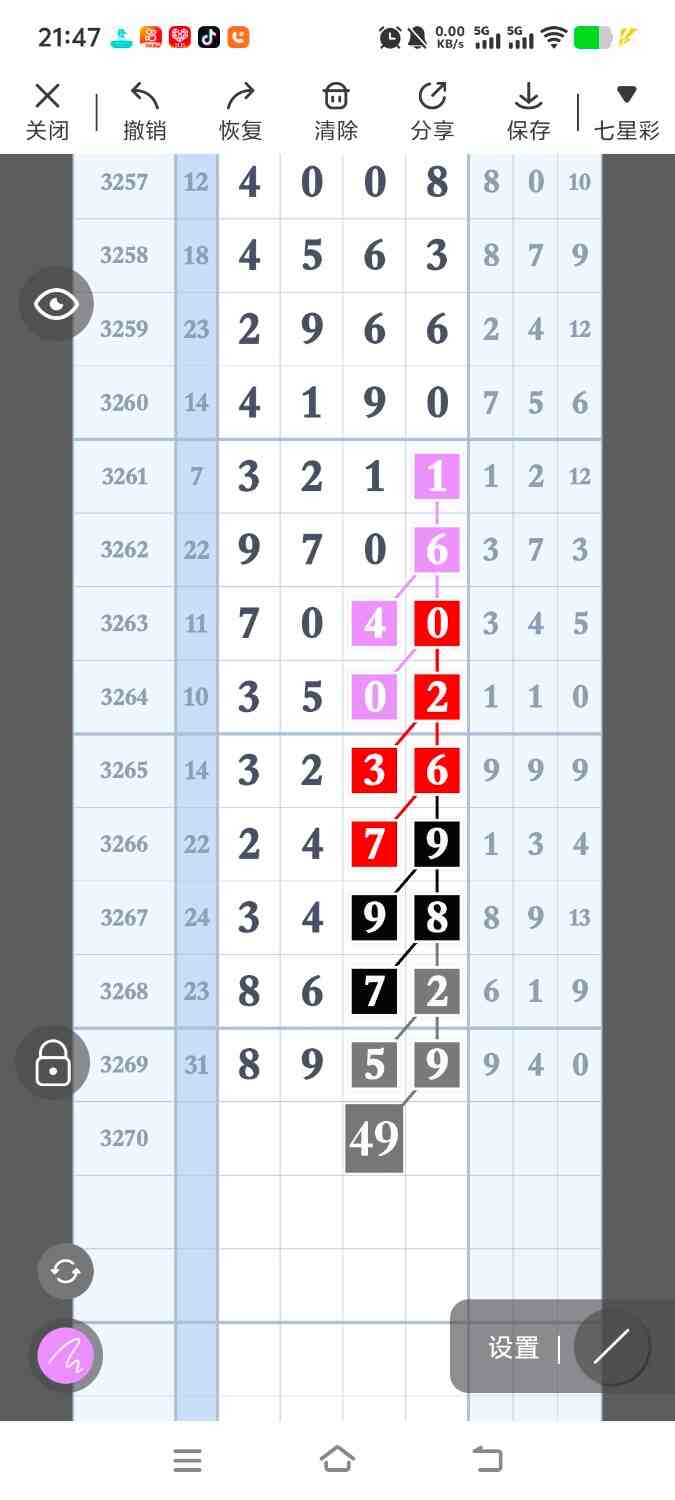Image resolution: width=675 pixels, height=1500 pixels.
Task: Clear all markings with 清除
Action: point(336,111)
